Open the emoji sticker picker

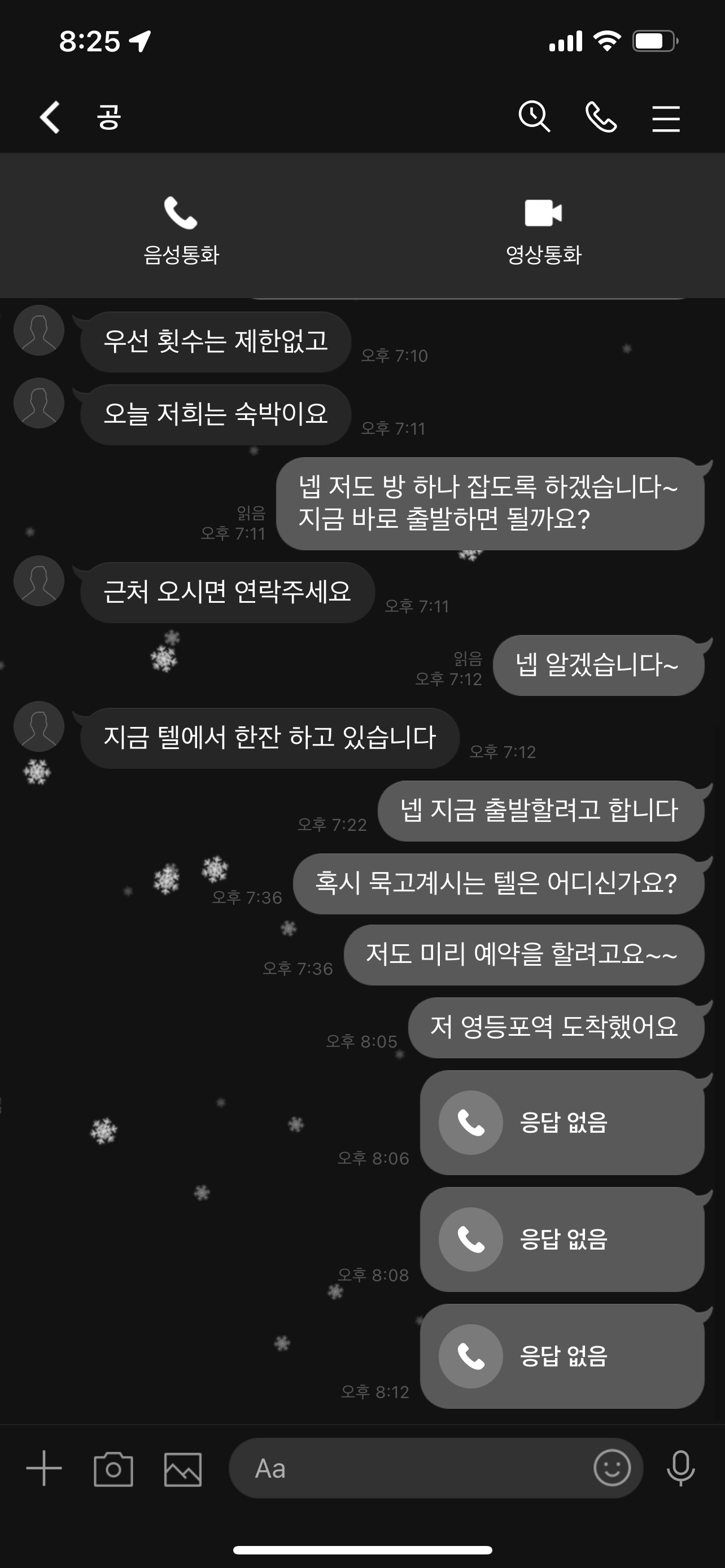tap(612, 1468)
